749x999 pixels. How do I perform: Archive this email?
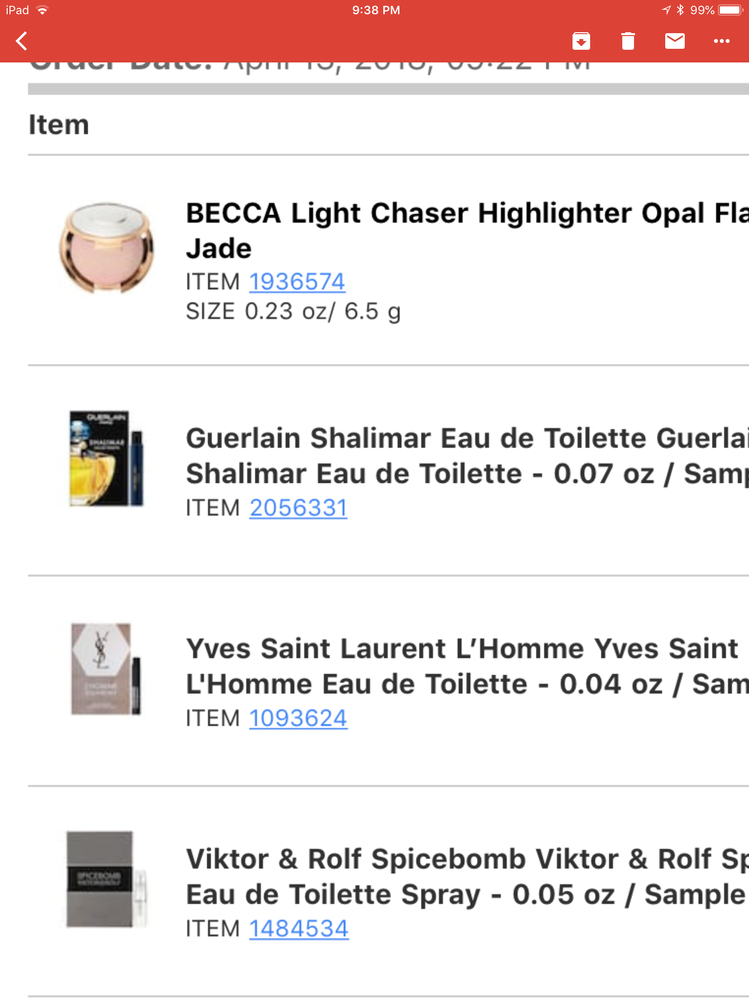pos(580,41)
